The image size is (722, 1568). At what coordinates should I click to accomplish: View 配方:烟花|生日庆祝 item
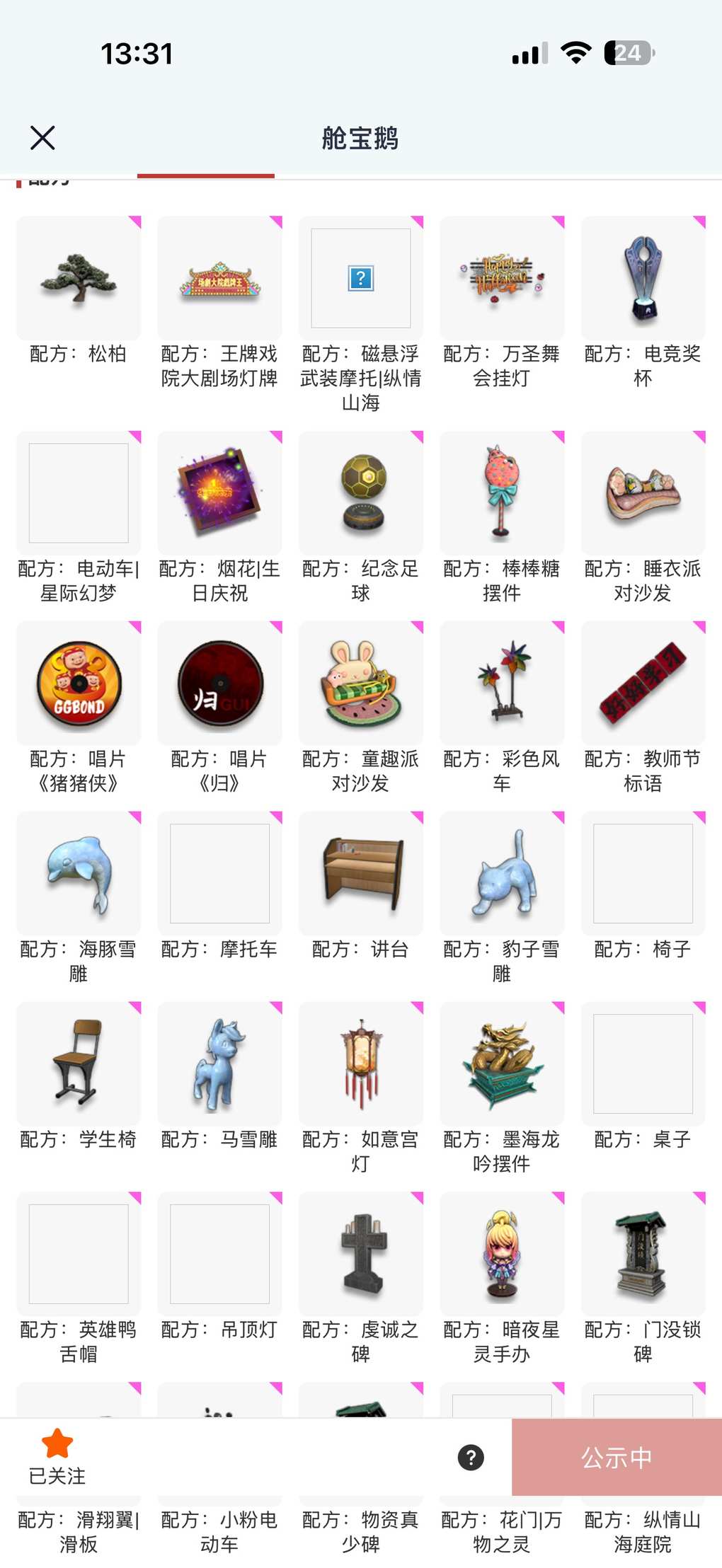coord(219,493)
